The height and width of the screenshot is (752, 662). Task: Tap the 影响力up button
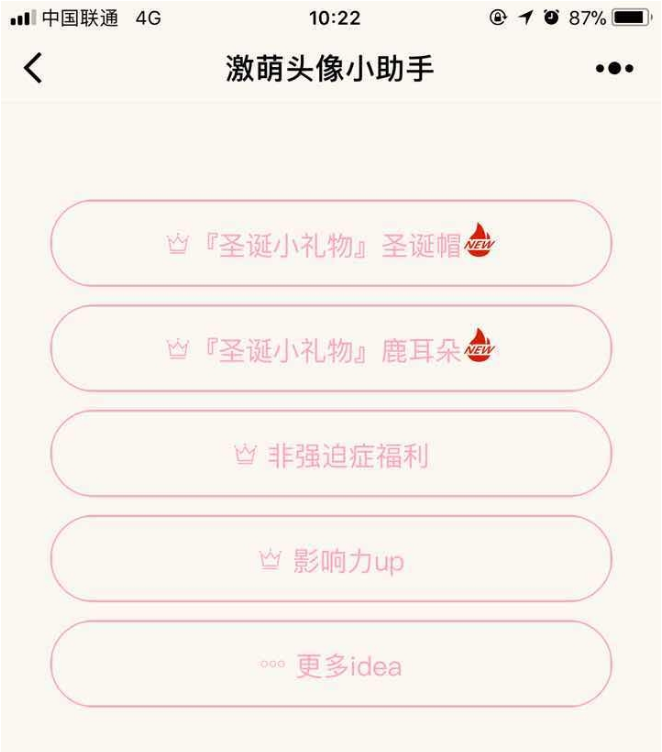330,560
